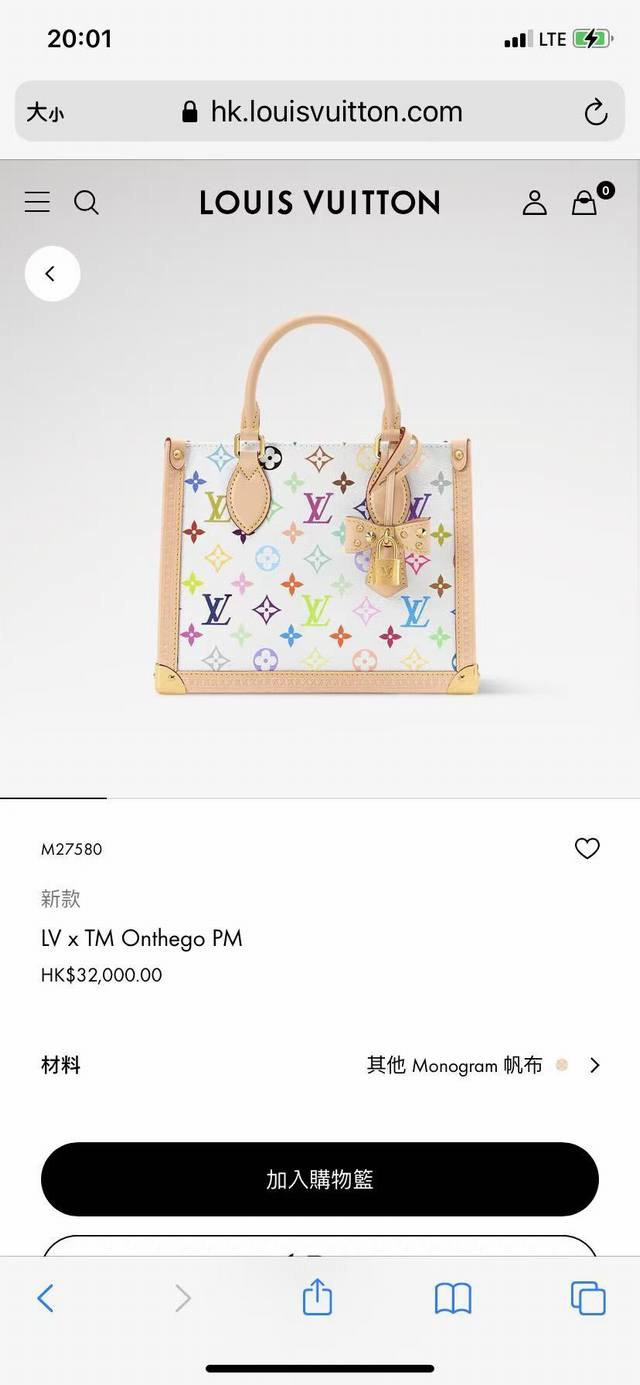Go back with the round arrow button
The width and height of the screenshot is (640, 1385).
coord(52,273)
